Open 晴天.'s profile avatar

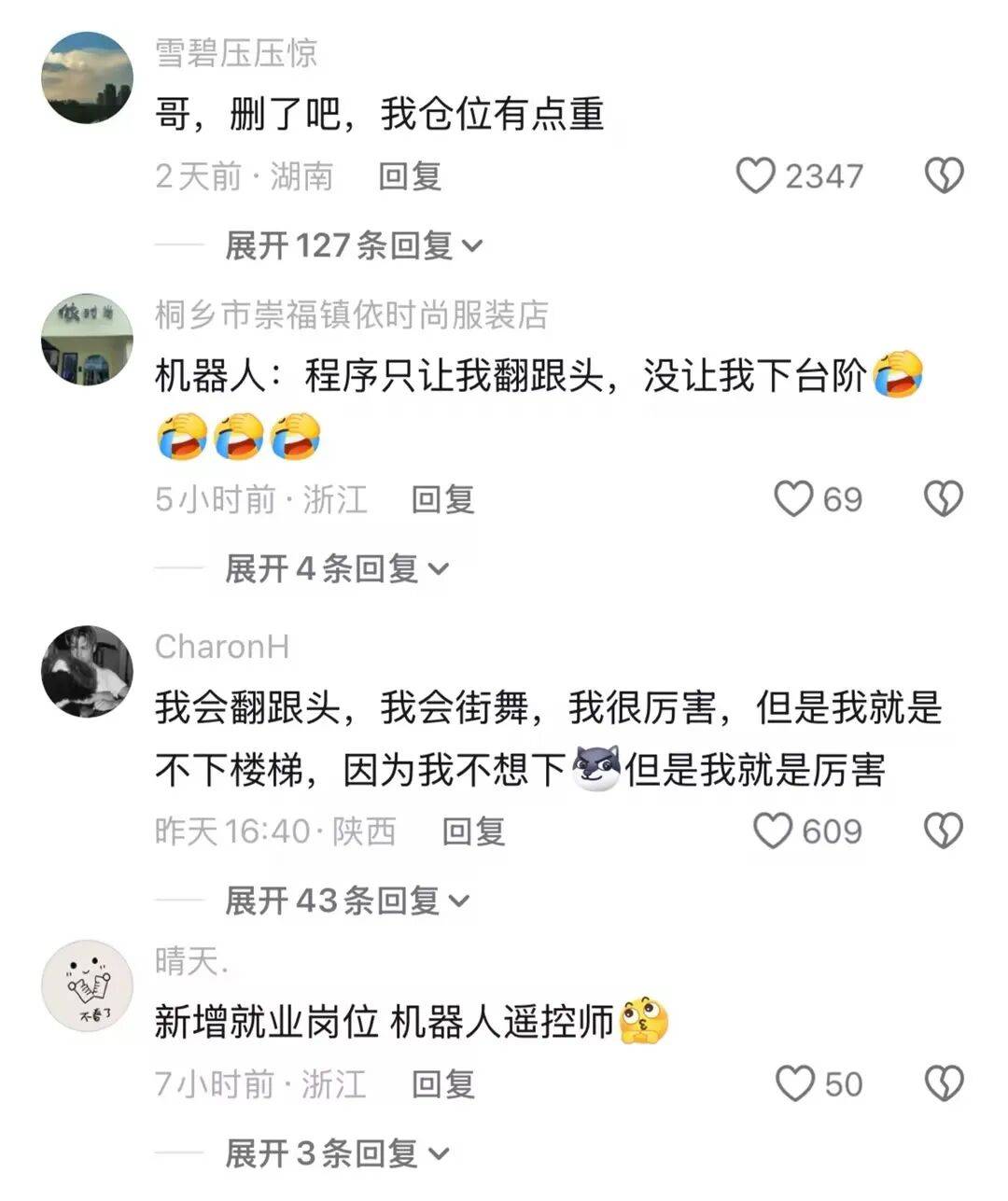click(x=88, y=985)
